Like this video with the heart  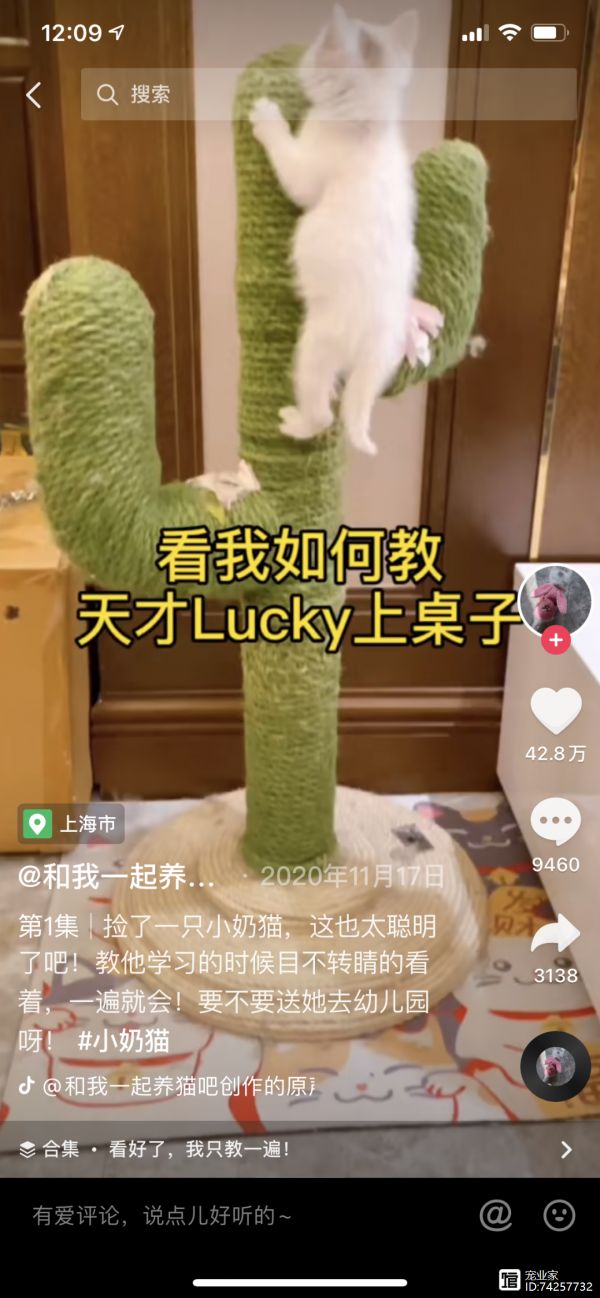(x=555, y=712)
